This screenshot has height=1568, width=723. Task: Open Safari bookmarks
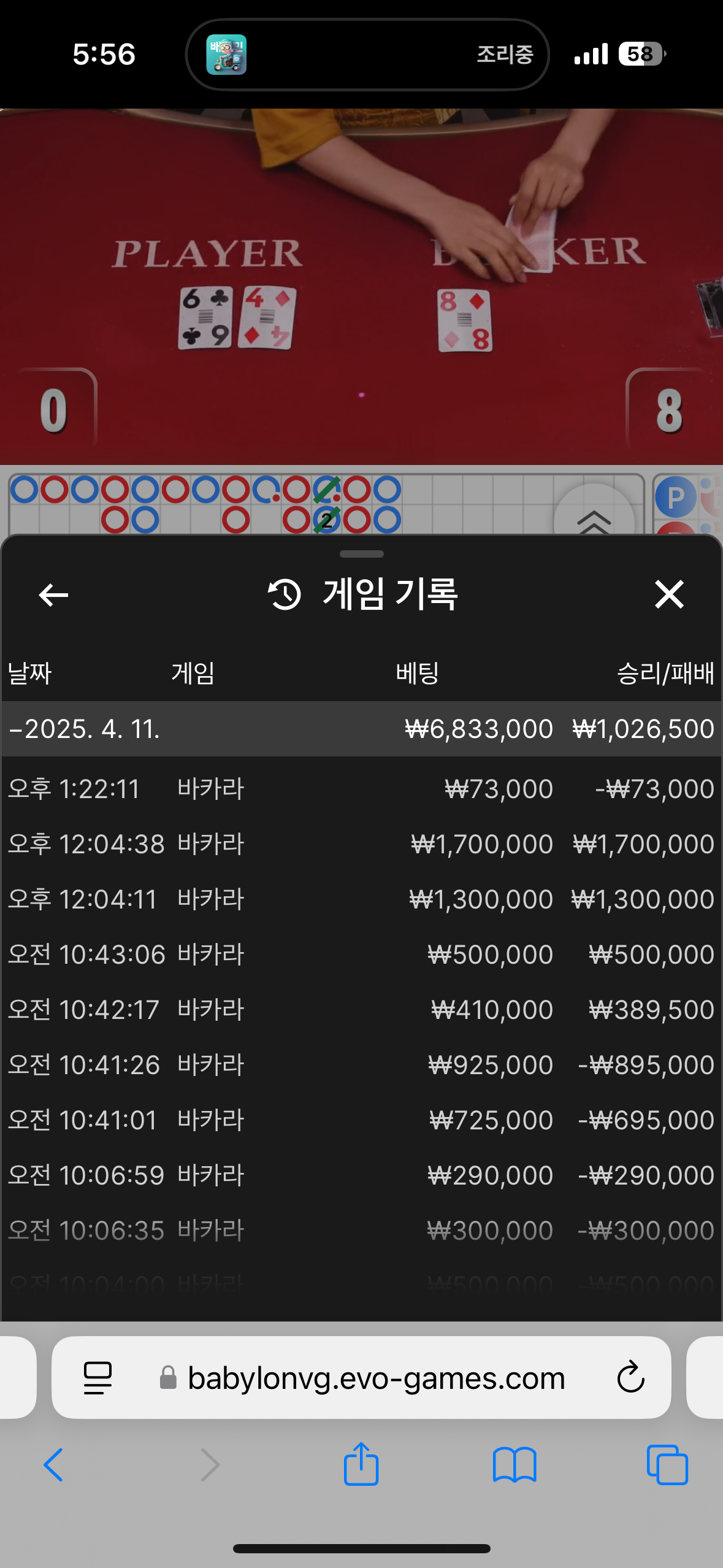point(514,1465)
